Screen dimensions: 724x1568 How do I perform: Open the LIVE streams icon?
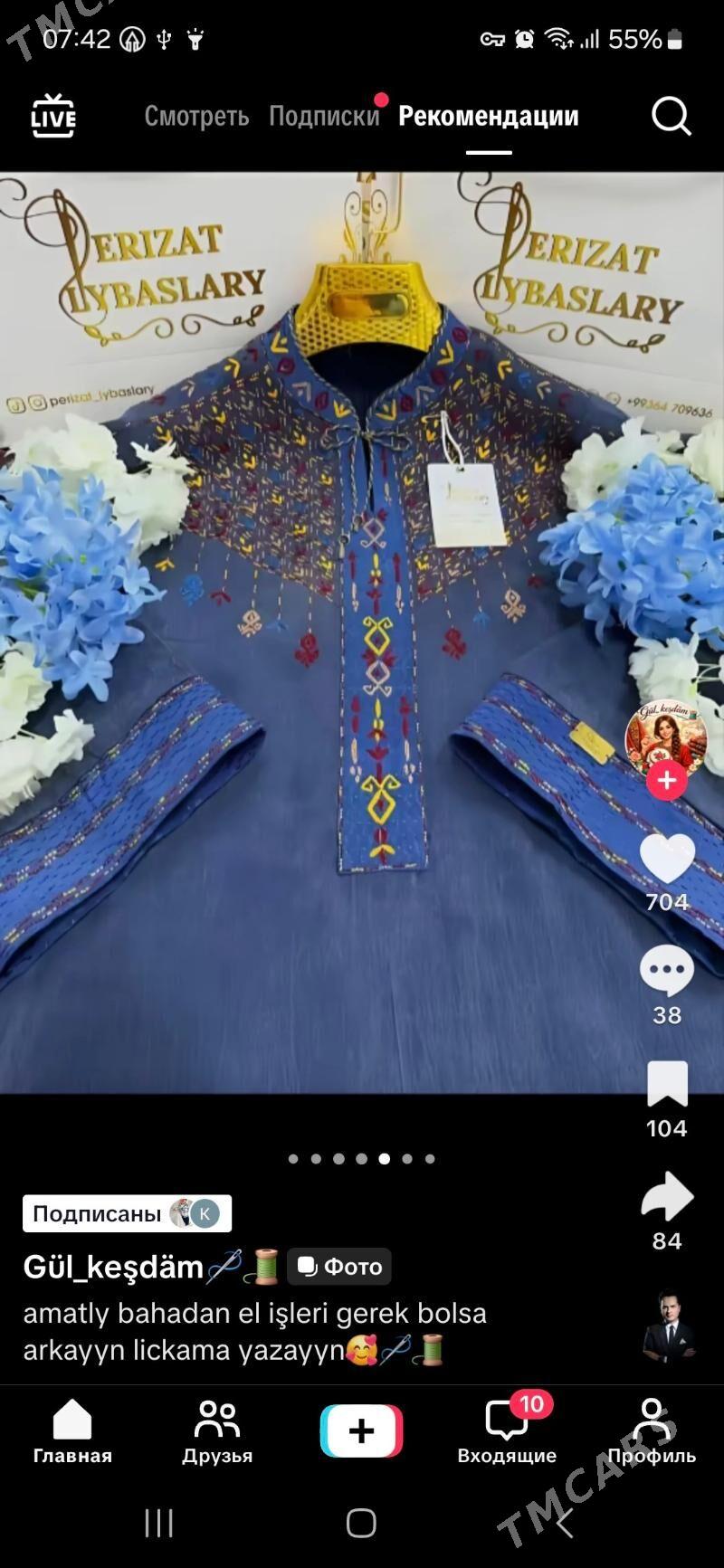53,116
